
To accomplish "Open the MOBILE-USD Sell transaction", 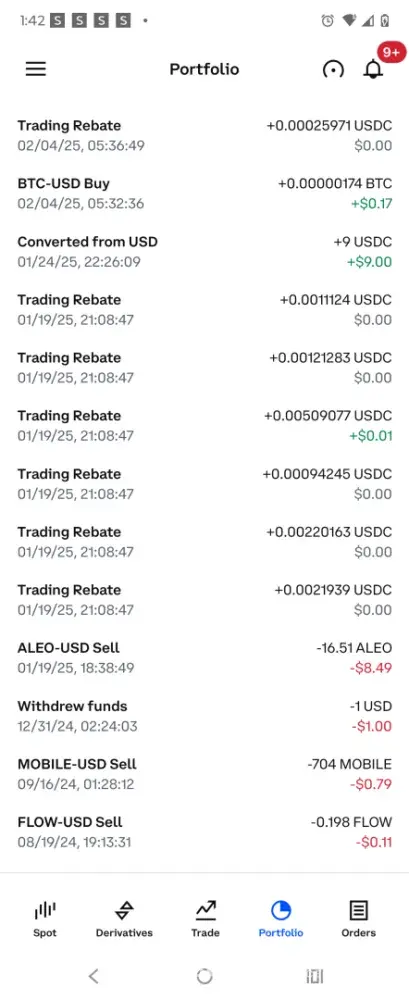I will coord(204,774).
